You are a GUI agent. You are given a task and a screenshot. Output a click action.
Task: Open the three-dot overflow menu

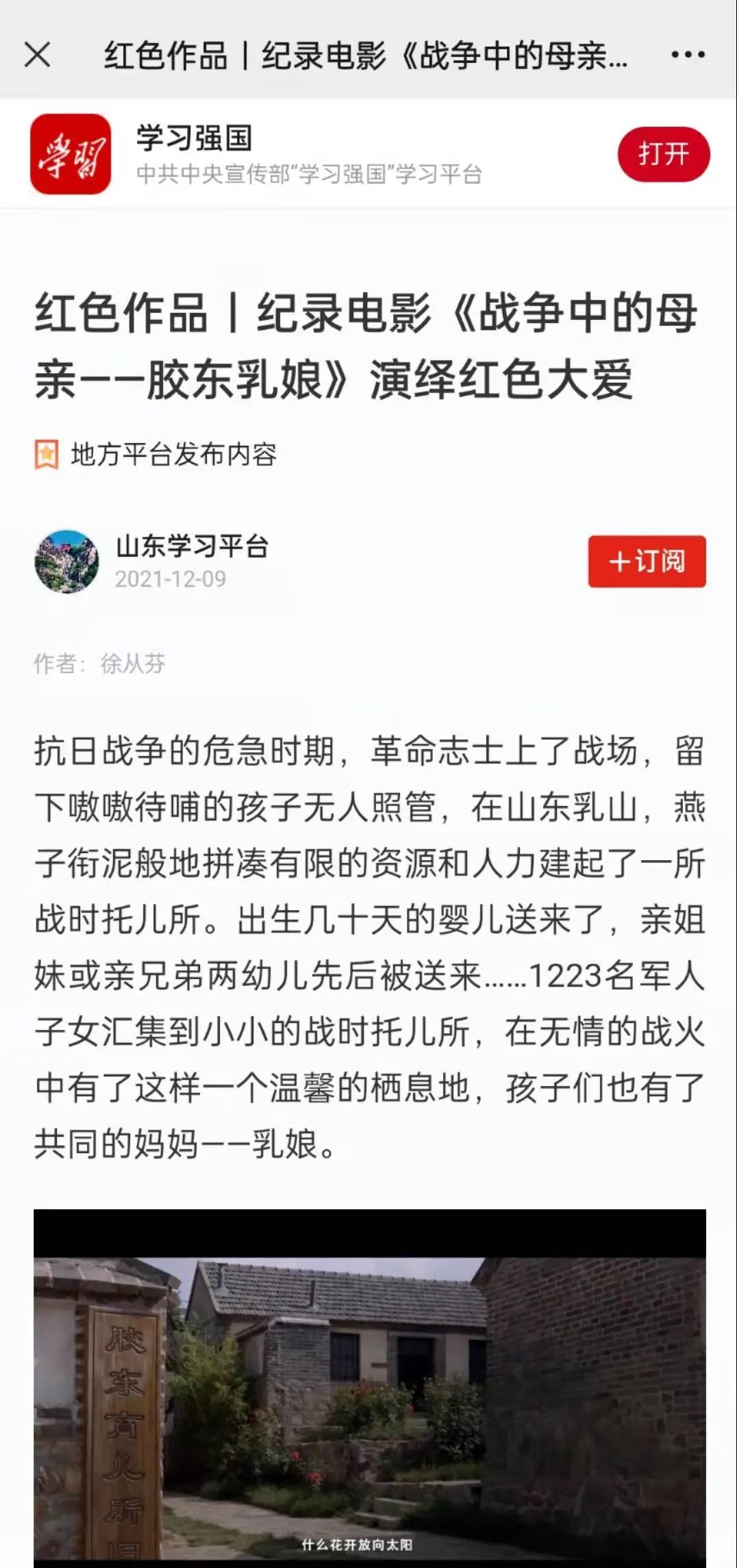(688, 55)
